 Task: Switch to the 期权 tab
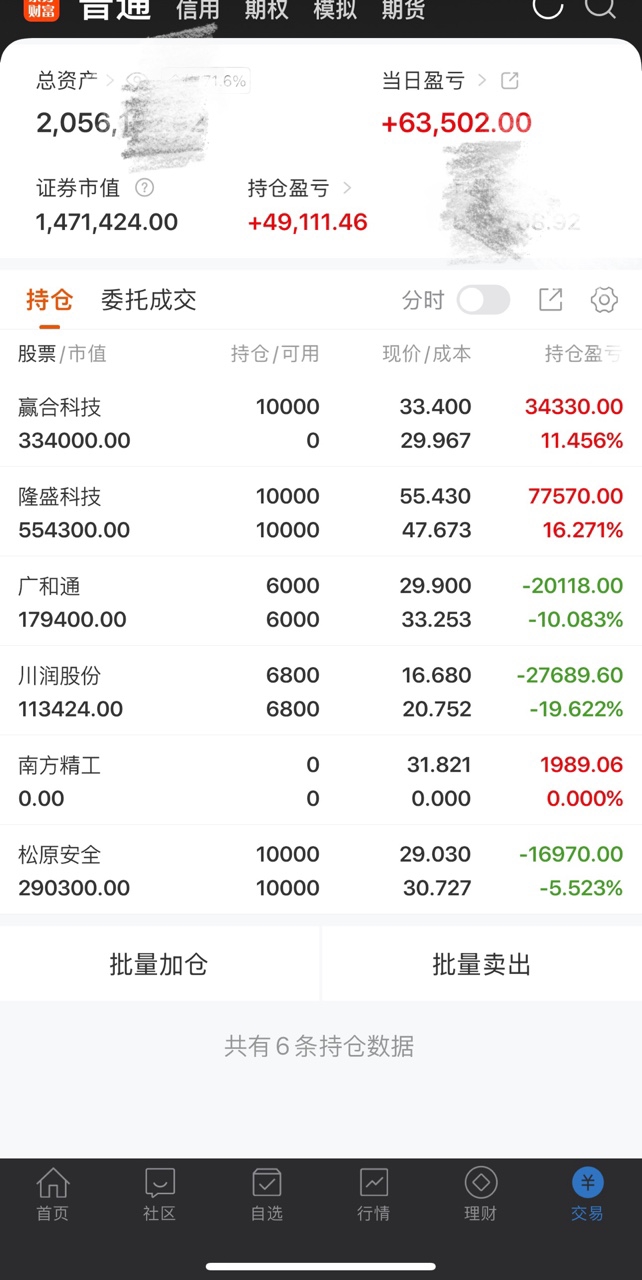pyautogui.click(x=266, y=10)
